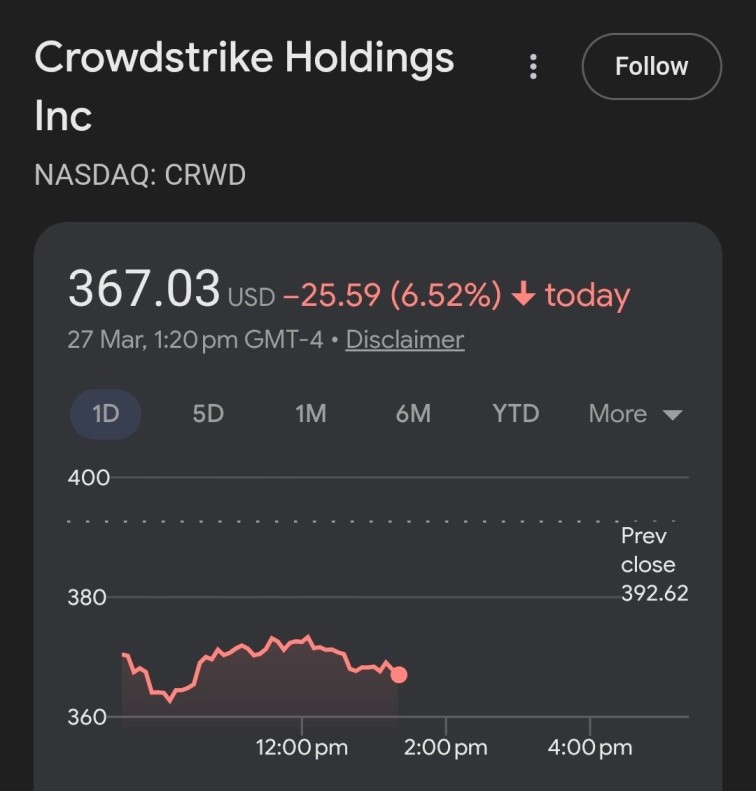Click the 400 price axis label
Image resolution: width=756 pixels, height=791 pixels.
pyautogui.click(x=90, y=478)
